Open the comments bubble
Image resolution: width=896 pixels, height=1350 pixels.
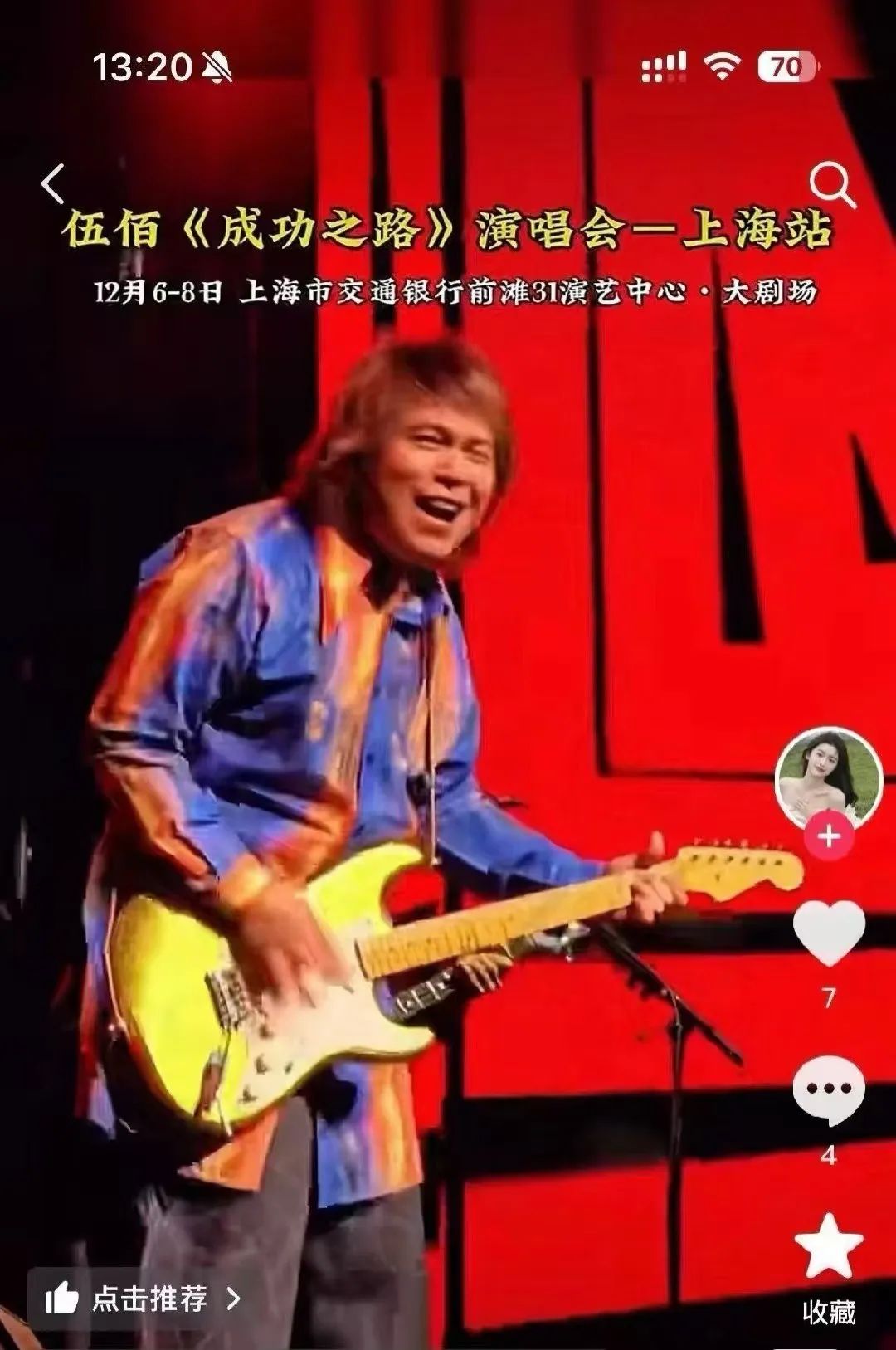click(x=829, y=1090)
